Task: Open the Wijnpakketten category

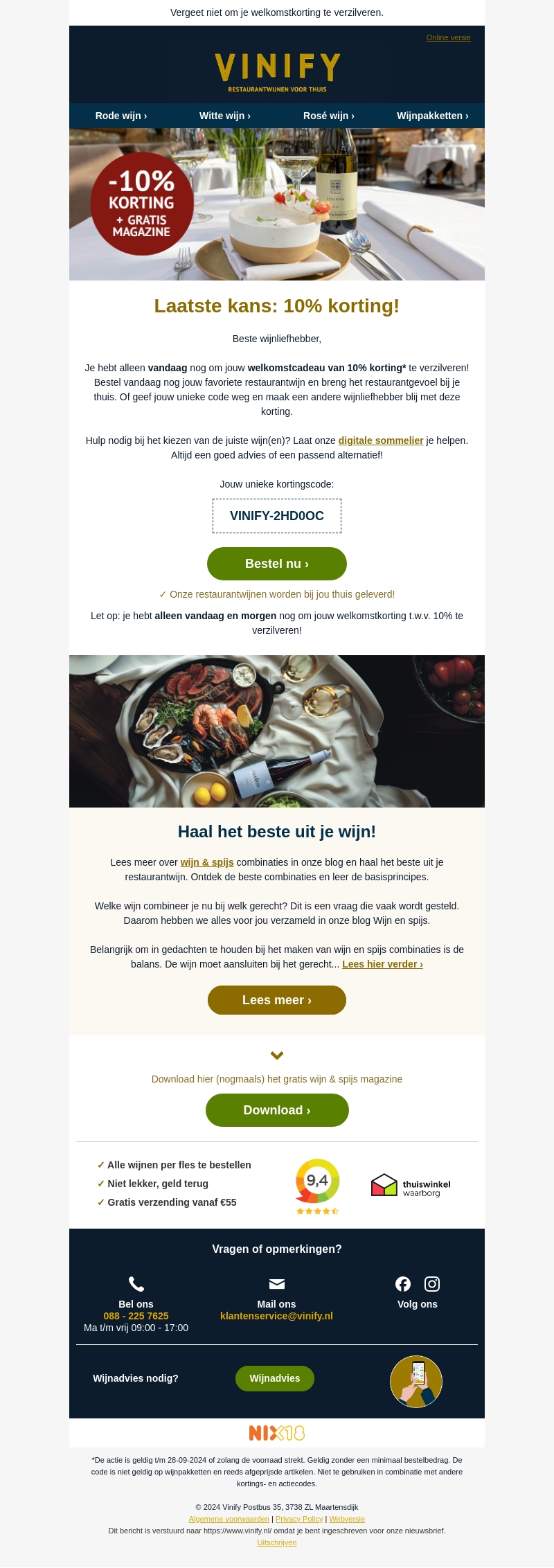Action: point(433,116)
